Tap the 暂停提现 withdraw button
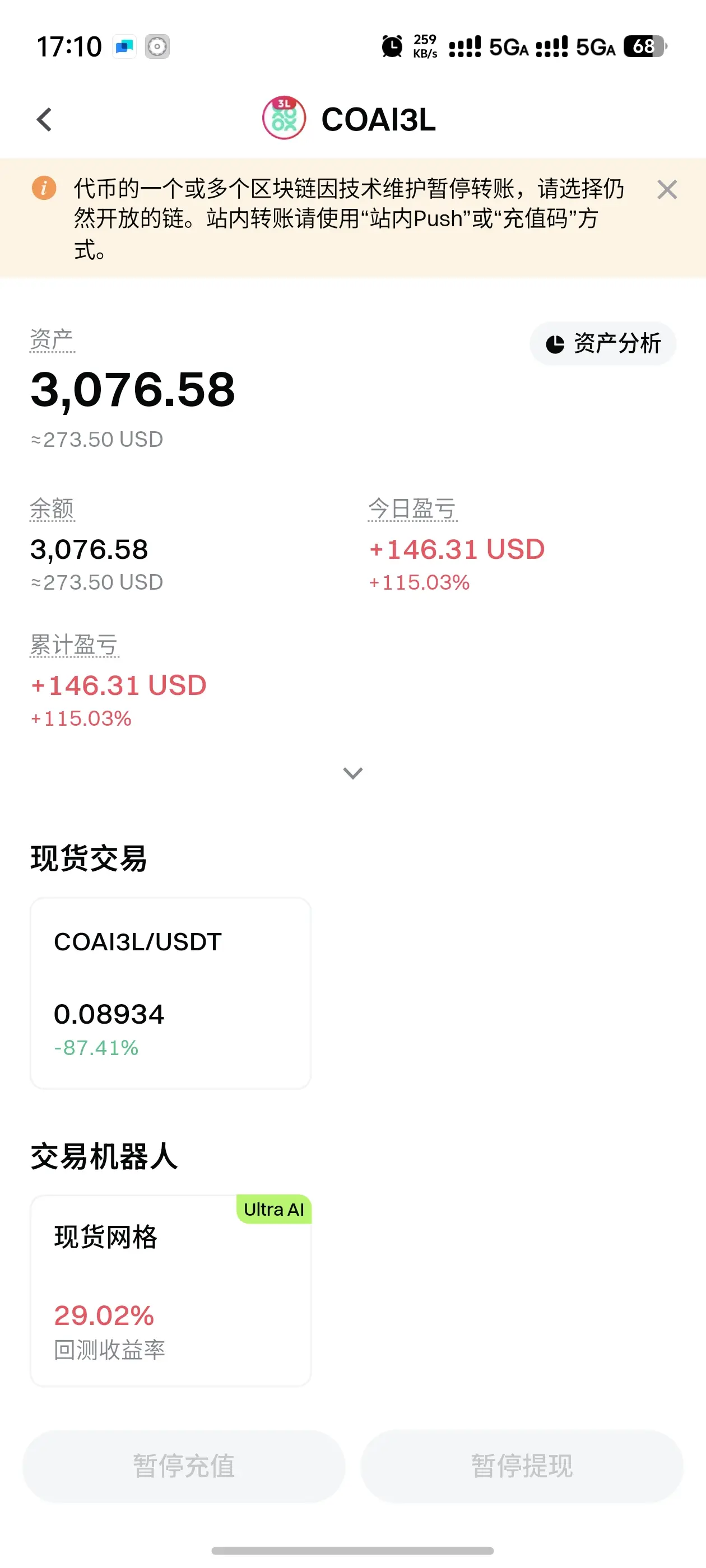706x1568 pixels. coord(522,1466)
